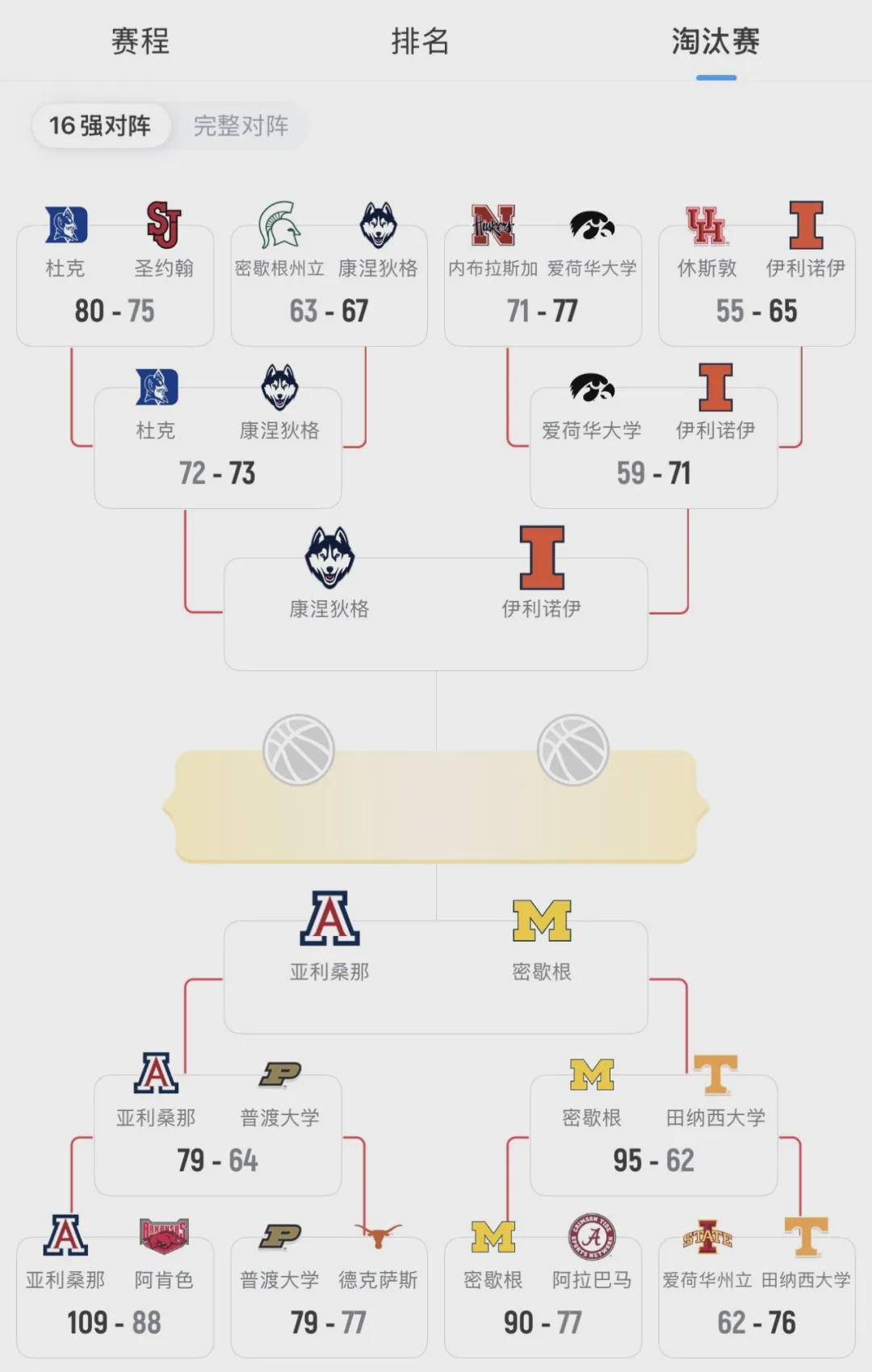Switch to the 排名 tab
This screenshot has width=872, height=1372.
coord(420,41)
